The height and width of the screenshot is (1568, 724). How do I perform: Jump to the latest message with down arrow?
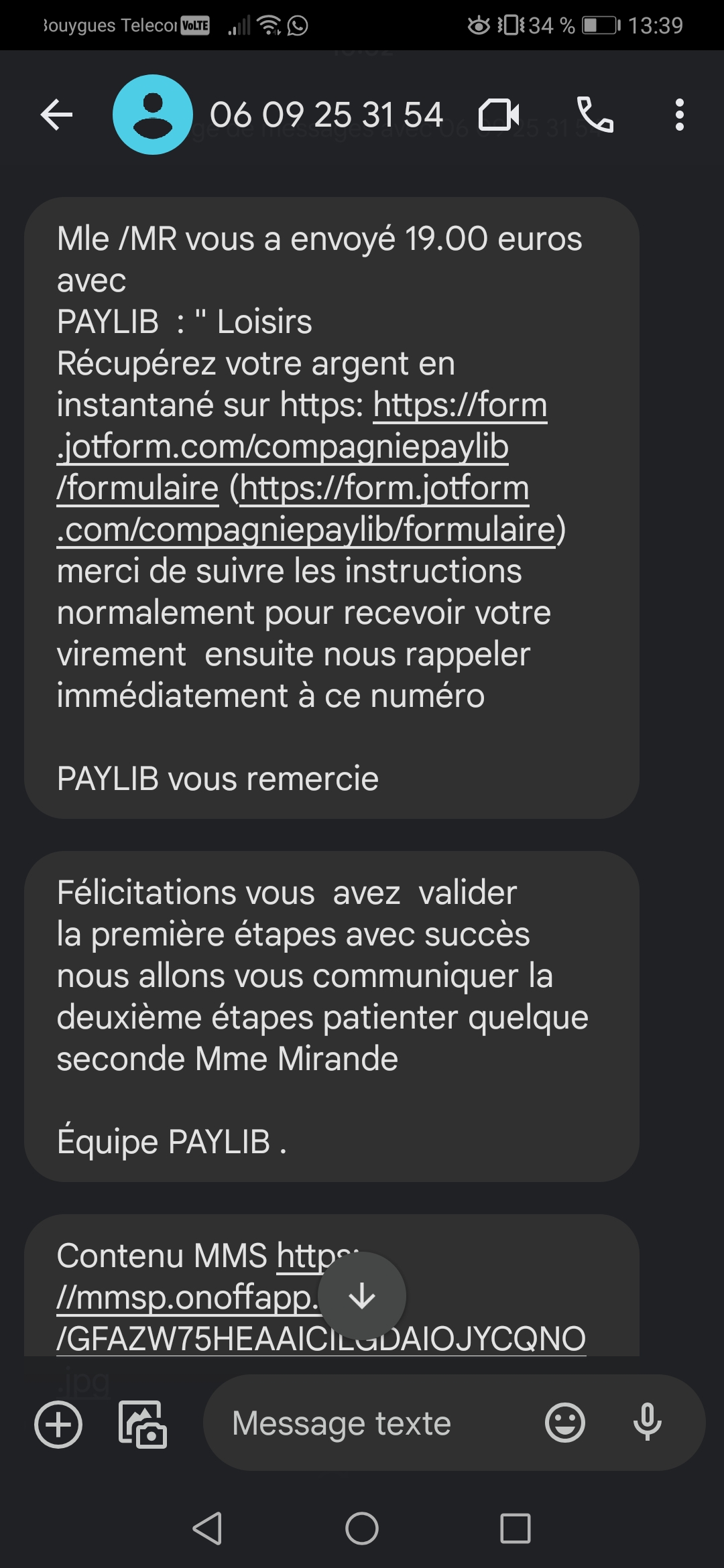(x=362, y=1295)
